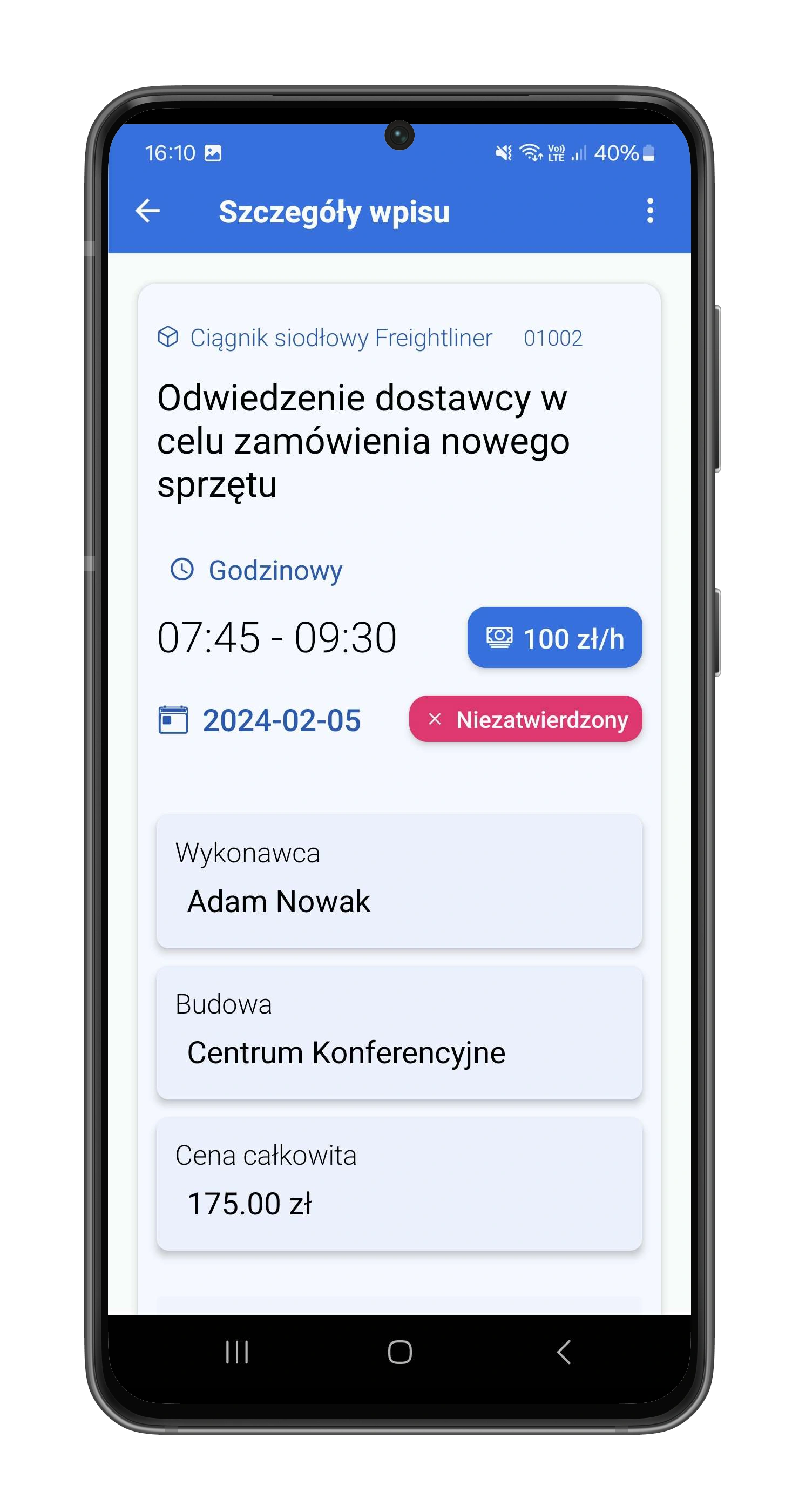Tap the Niezatwierdzony status chip
Image resolution: width=799 pixels, height=1512 pixels.
[x=526, y=719]
